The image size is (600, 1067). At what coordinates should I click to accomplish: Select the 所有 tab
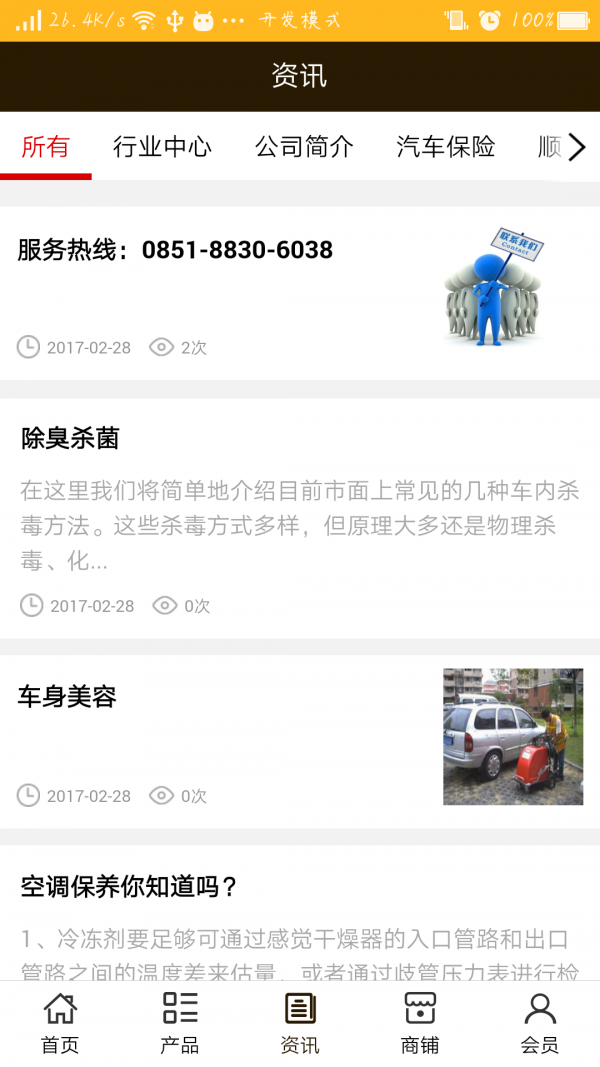tap(46, 146)
